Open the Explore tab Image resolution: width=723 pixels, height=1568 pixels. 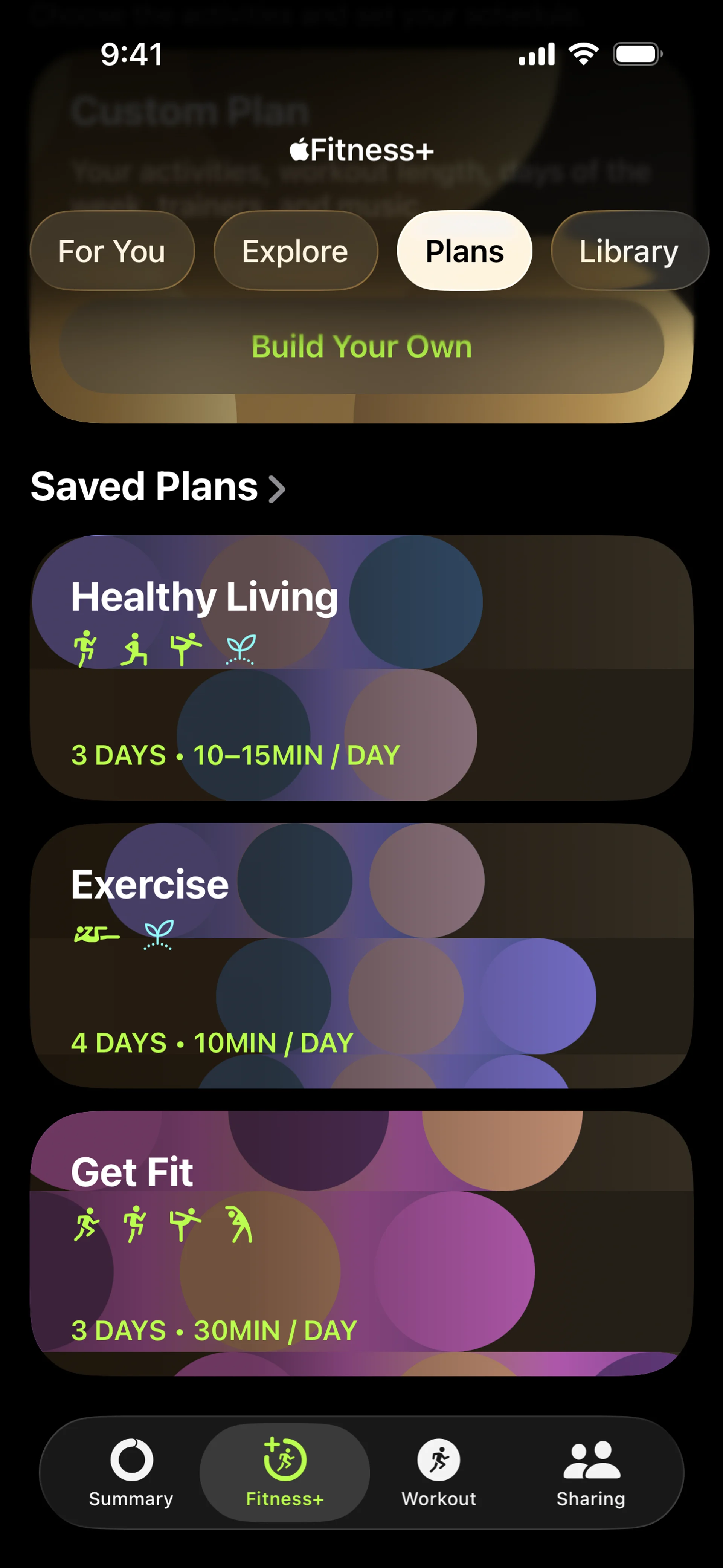(295, 251)
